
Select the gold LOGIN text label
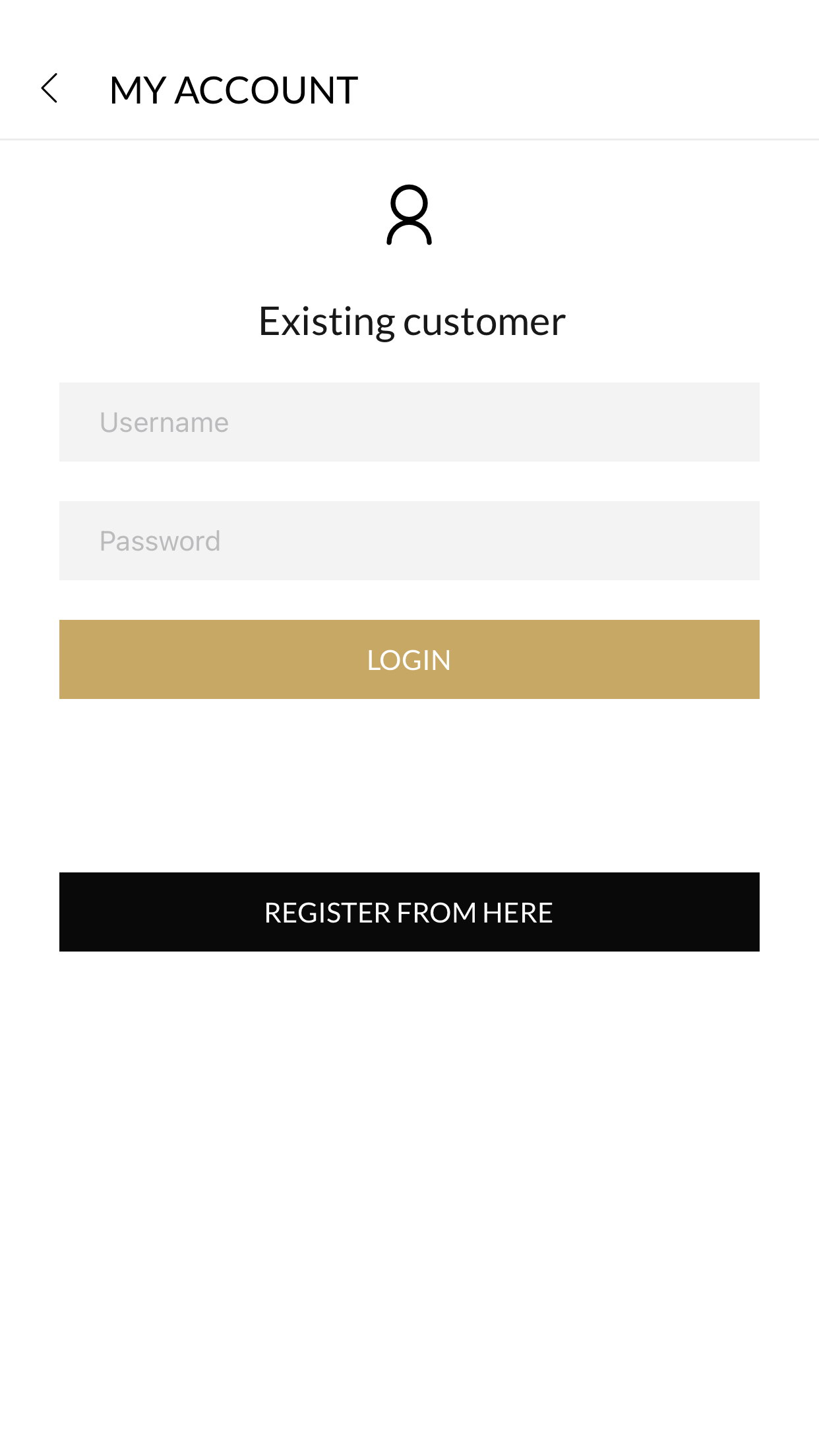[409, 659]
